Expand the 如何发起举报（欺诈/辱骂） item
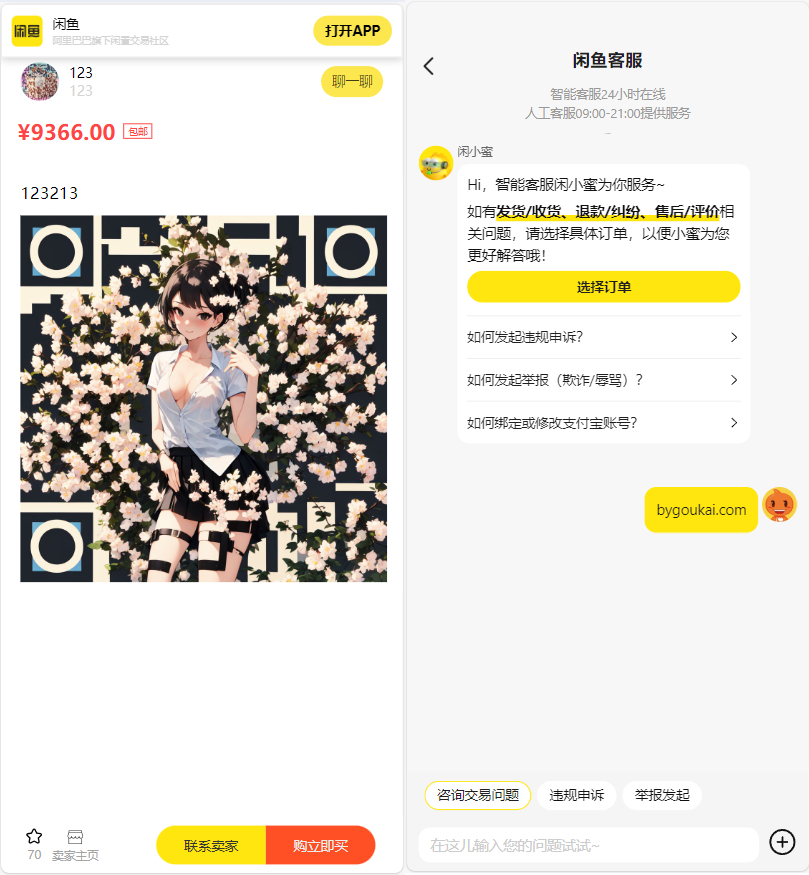This screenshot has height=875, width=809. (603, 380)
